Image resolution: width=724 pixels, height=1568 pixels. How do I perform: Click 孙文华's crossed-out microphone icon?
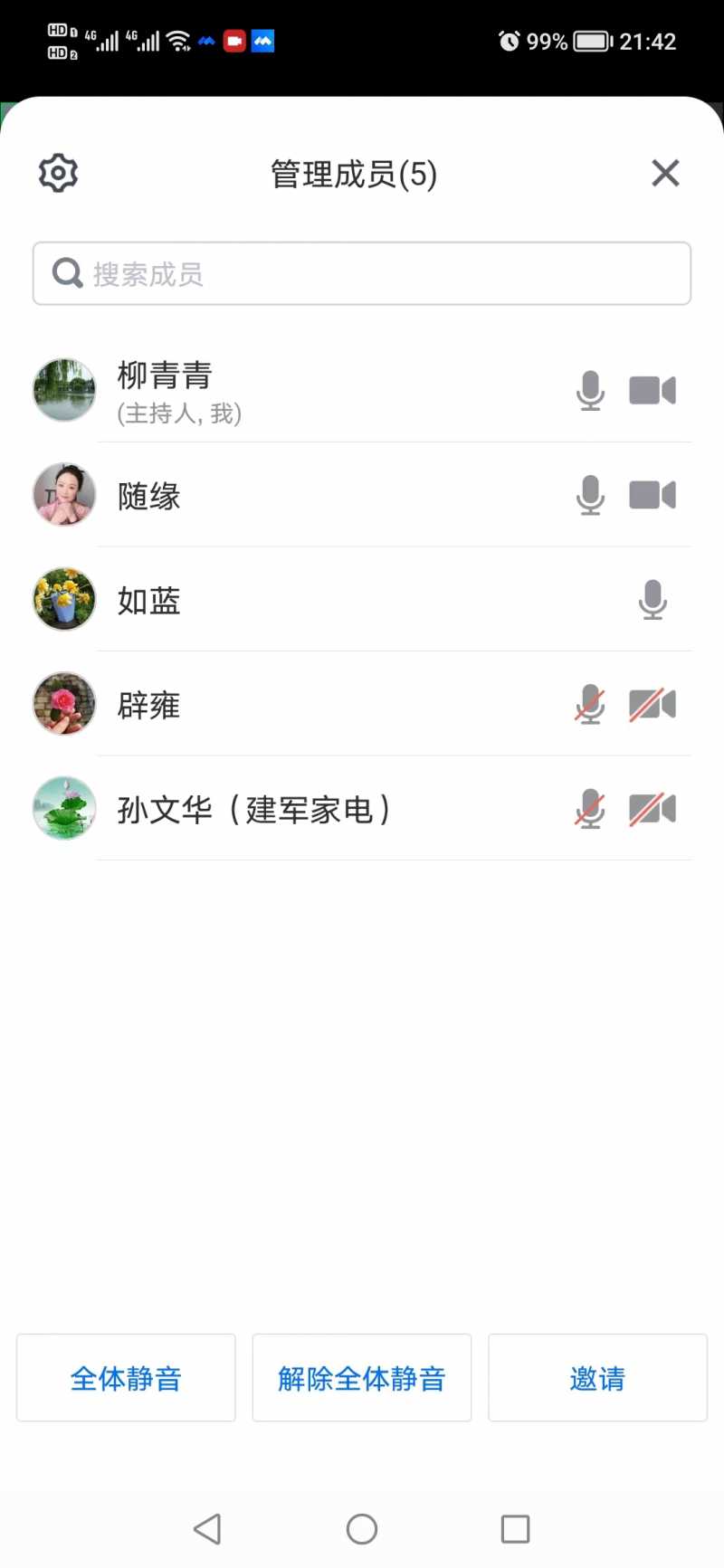591,810
